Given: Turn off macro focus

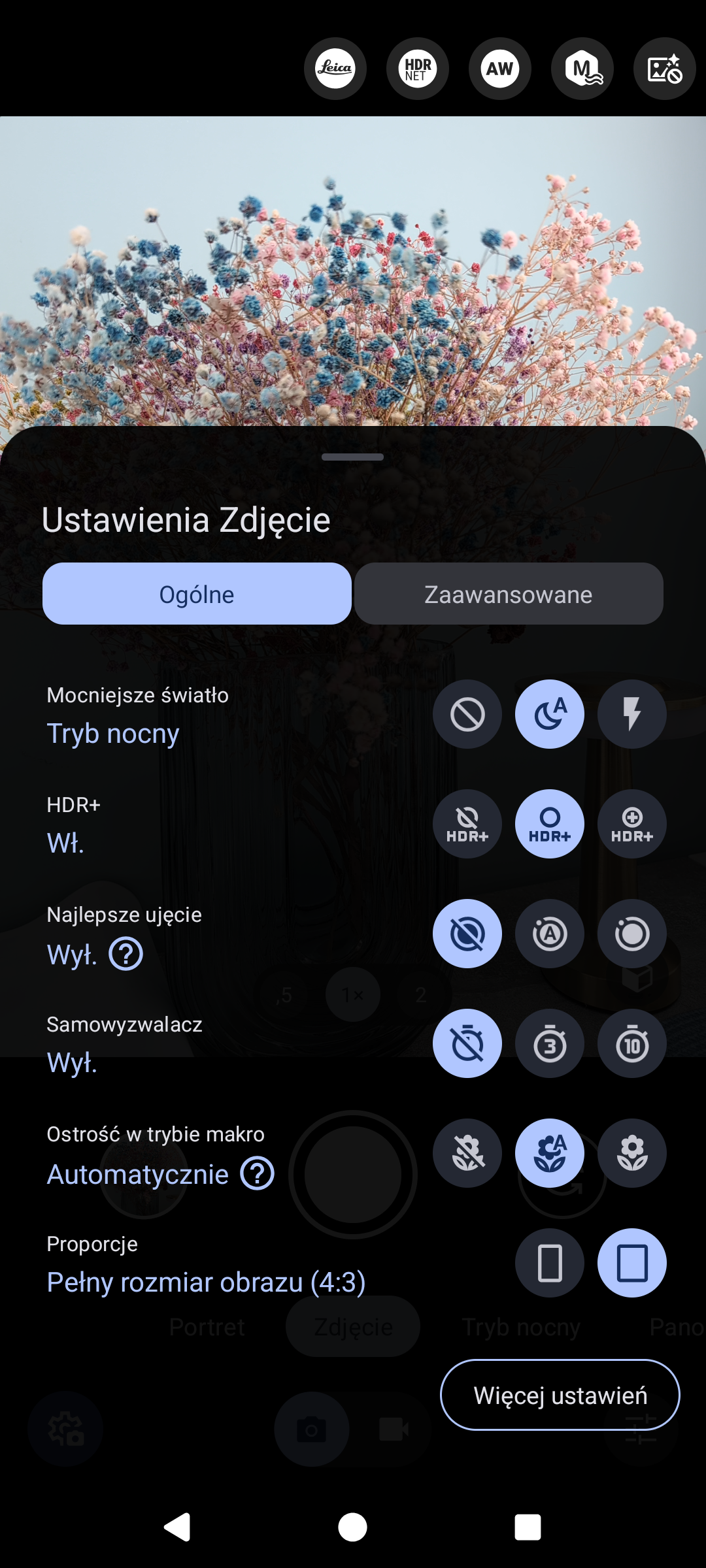Looking at the screenshot, I should (467, 1153).
